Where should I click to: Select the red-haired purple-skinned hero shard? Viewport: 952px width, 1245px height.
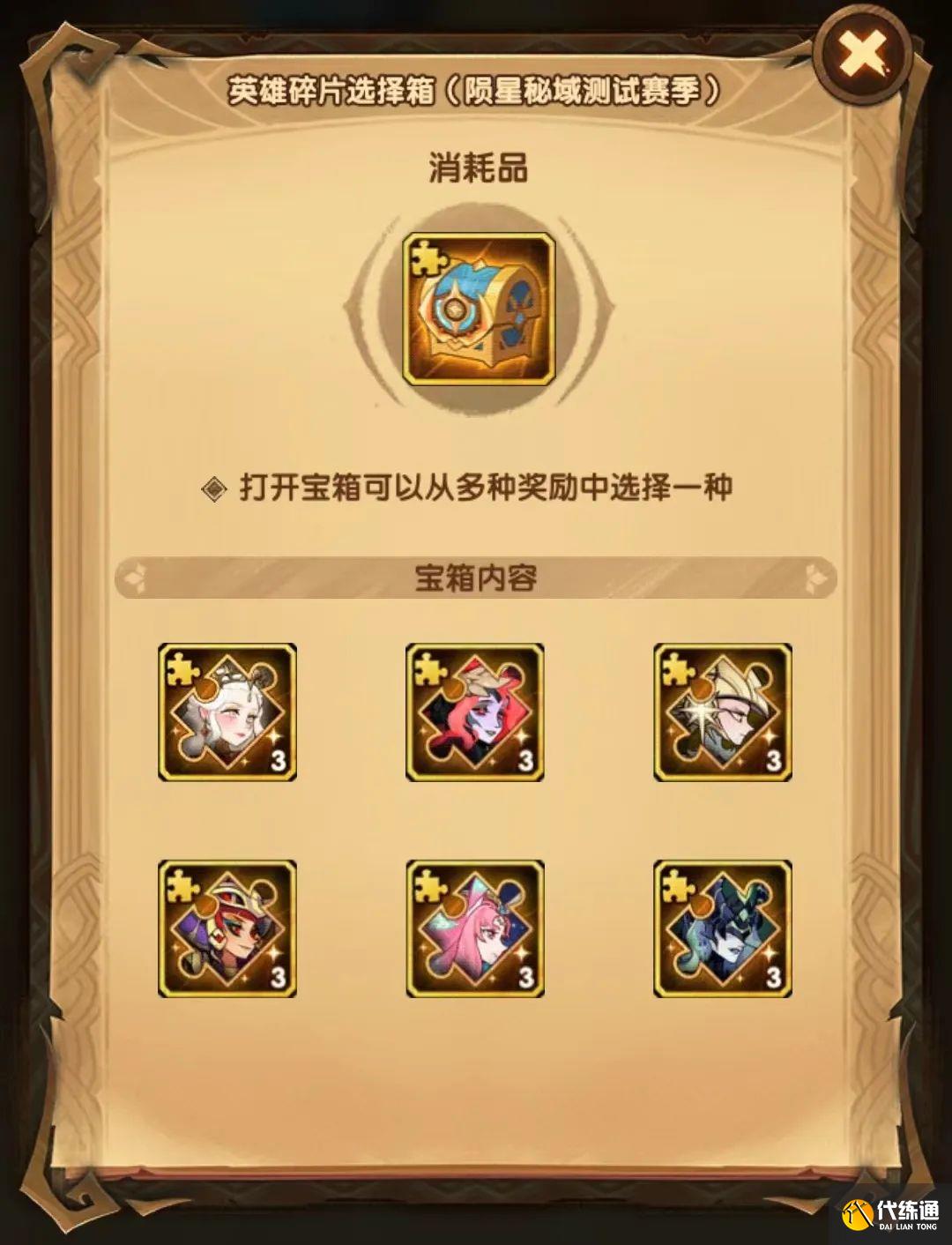pos(475,712)
